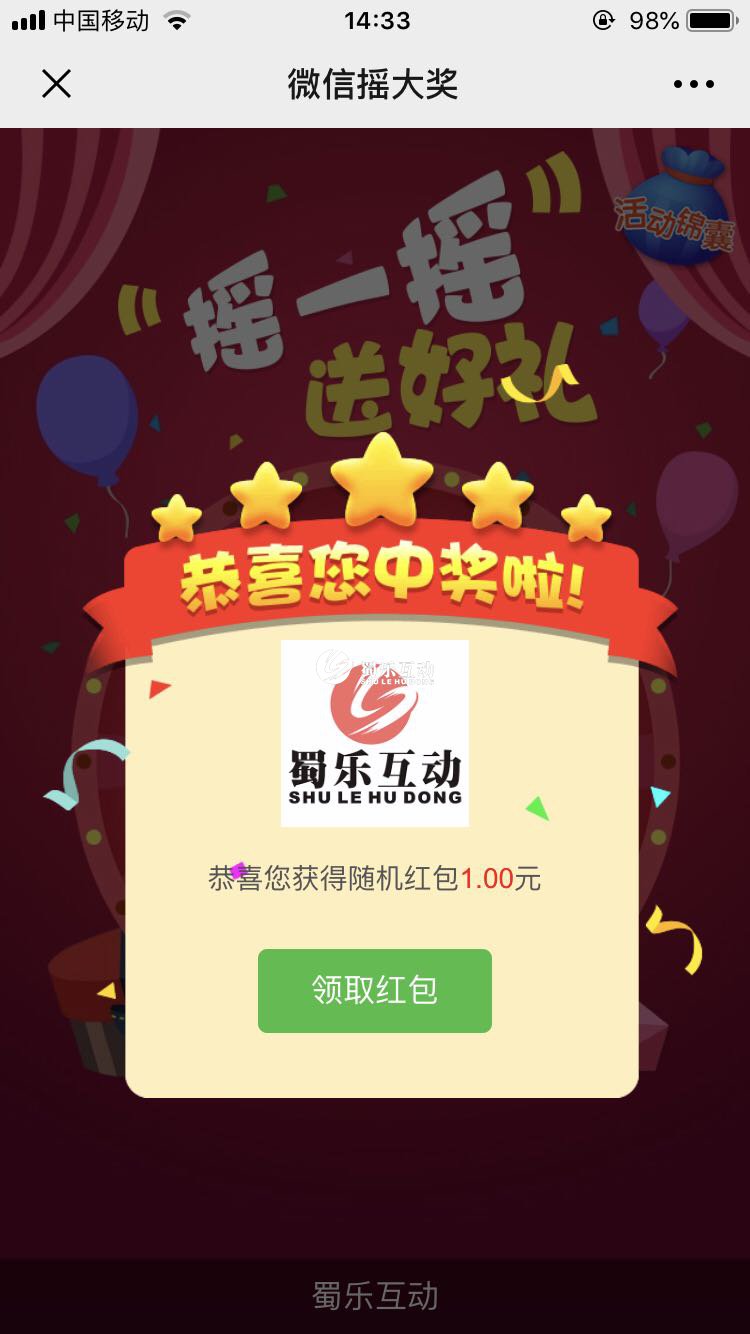The image size is (750, 1334).
Task: Tap the 1.00 red prize amount text
Action: 488,877
